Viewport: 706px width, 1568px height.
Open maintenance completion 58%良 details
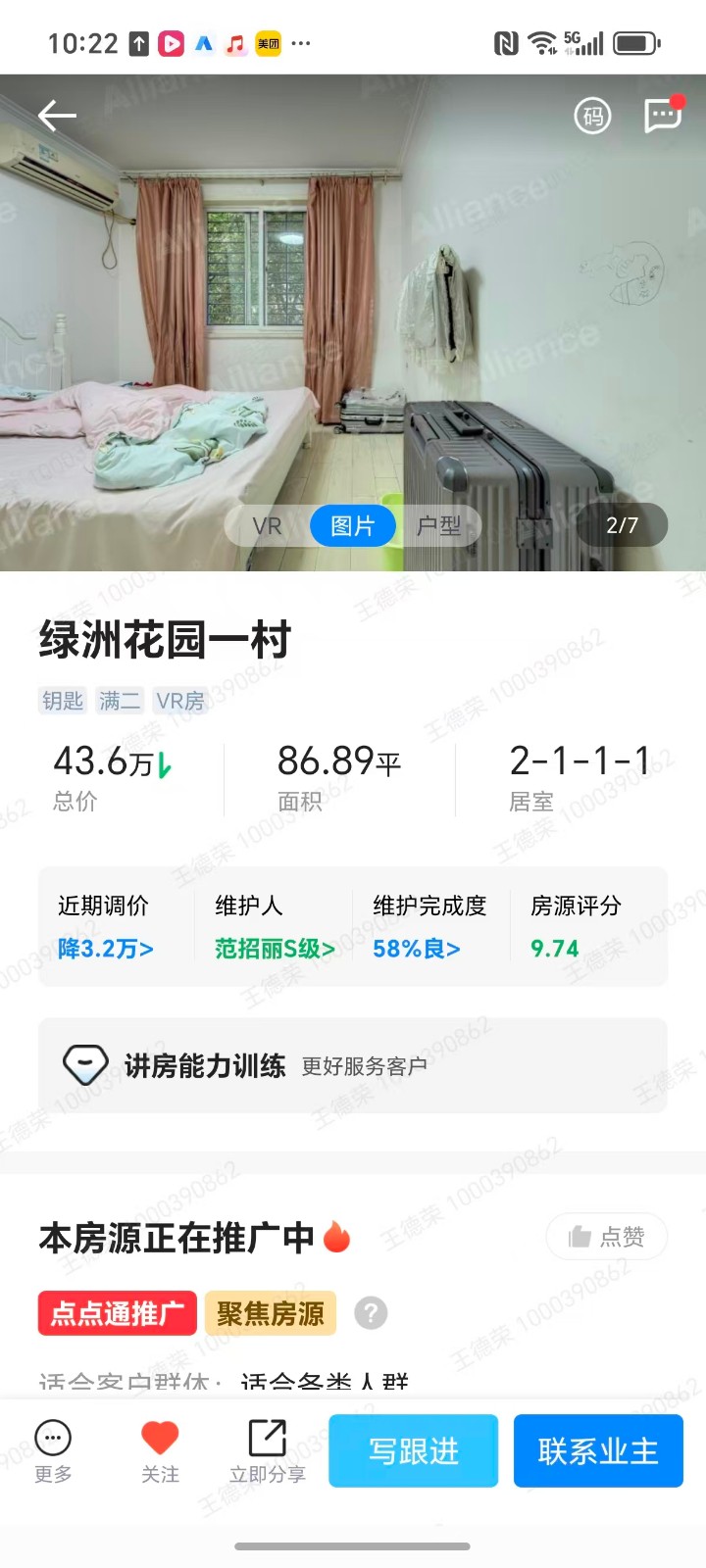click(x=417, y=949)
